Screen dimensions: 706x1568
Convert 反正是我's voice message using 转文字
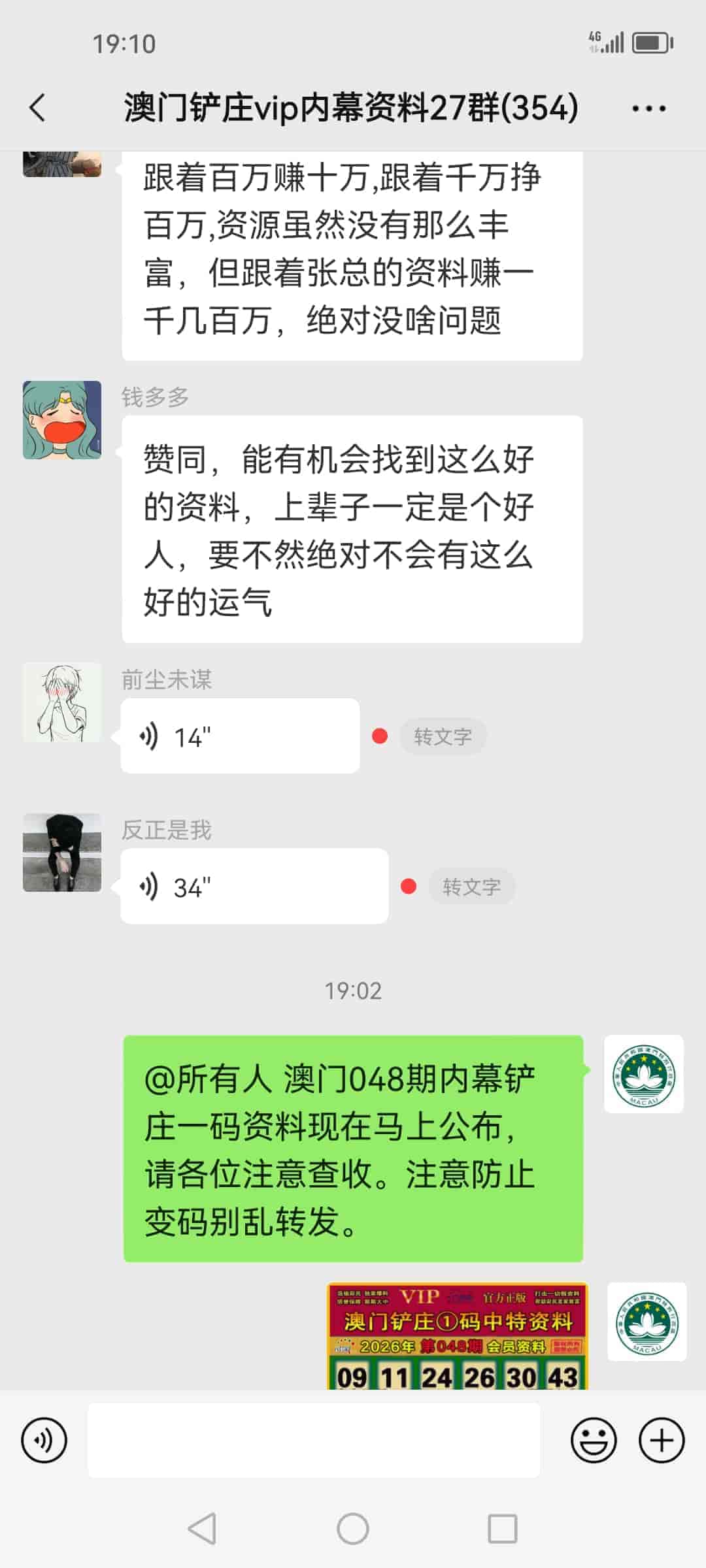[473, 887]
